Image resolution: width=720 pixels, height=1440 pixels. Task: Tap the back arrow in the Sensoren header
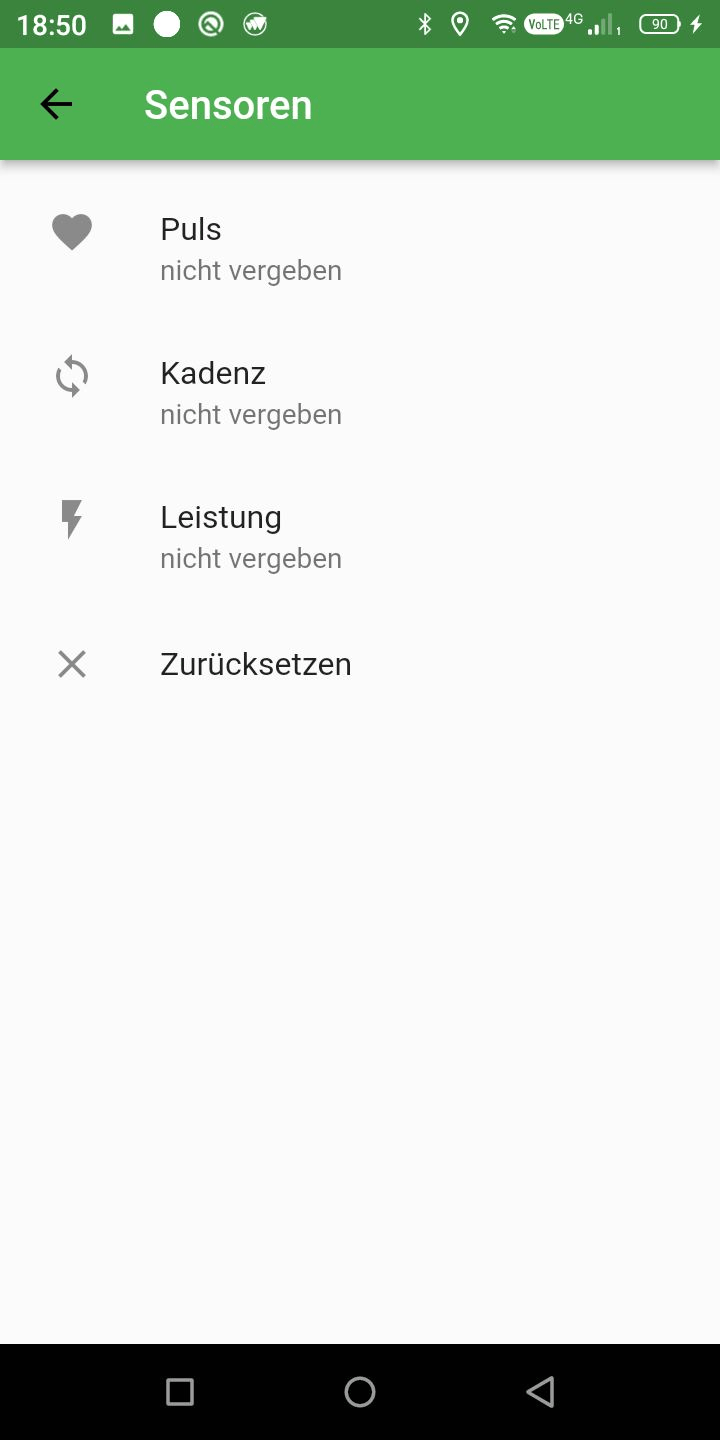click(x=56, y=103)
